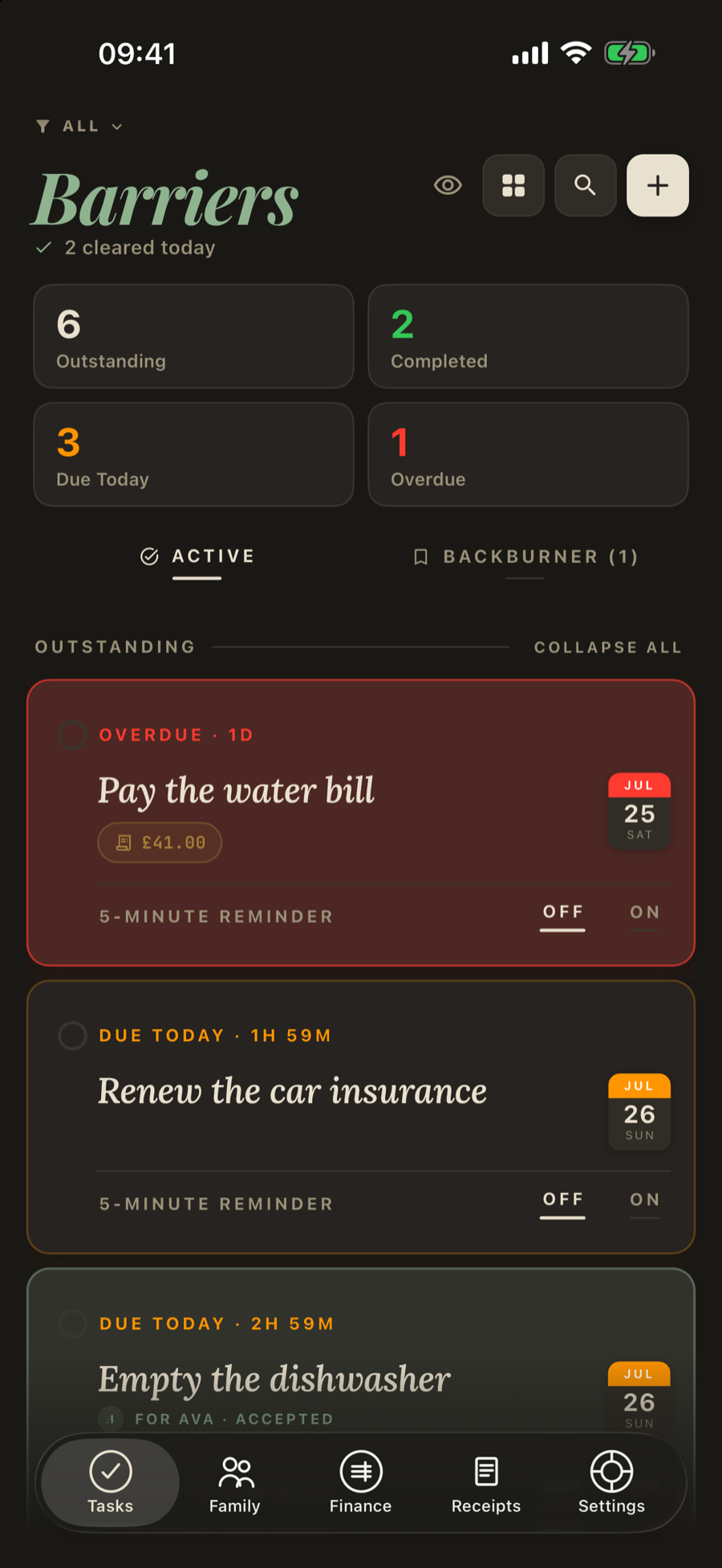Open the £41.00 receipt chip

pos(160,842)
